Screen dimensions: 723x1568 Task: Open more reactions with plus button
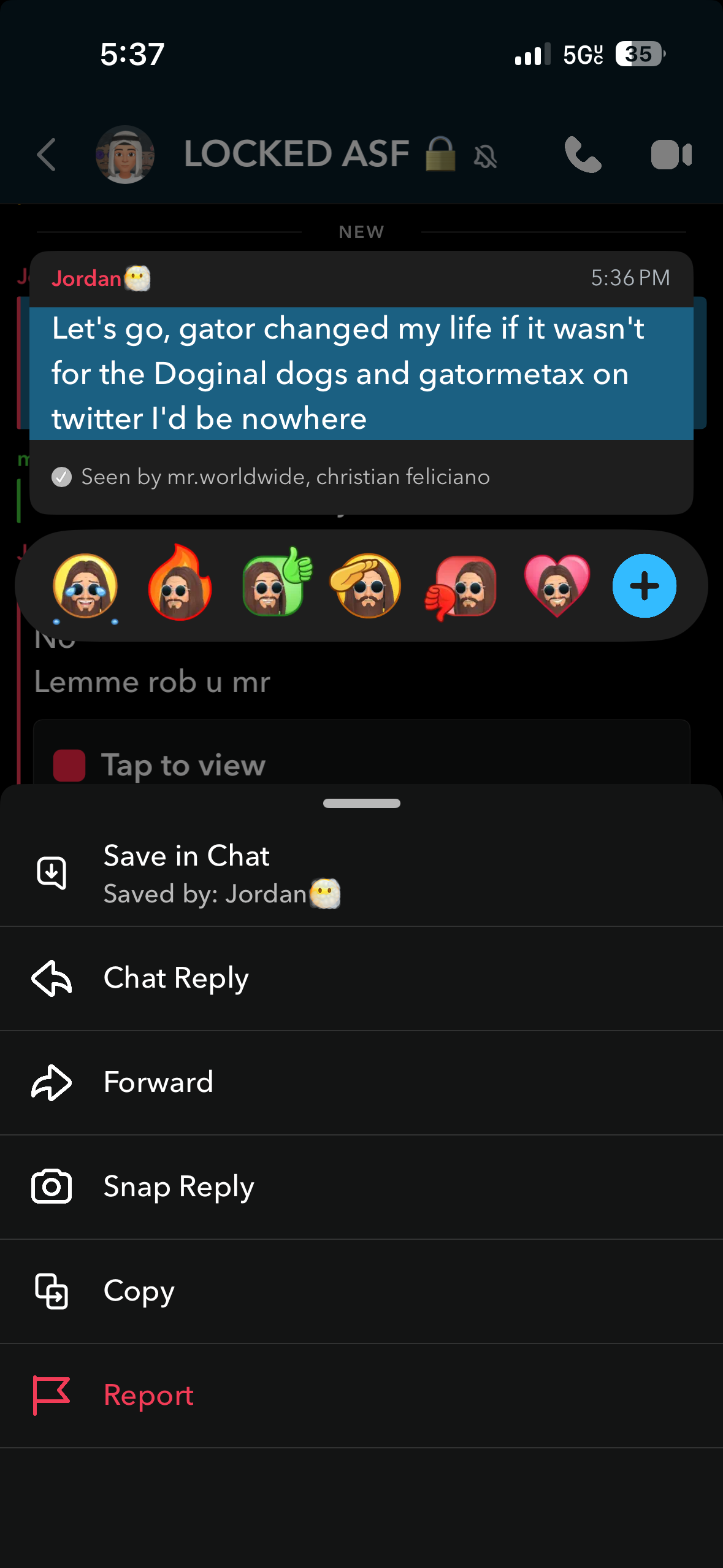point(645,586)
